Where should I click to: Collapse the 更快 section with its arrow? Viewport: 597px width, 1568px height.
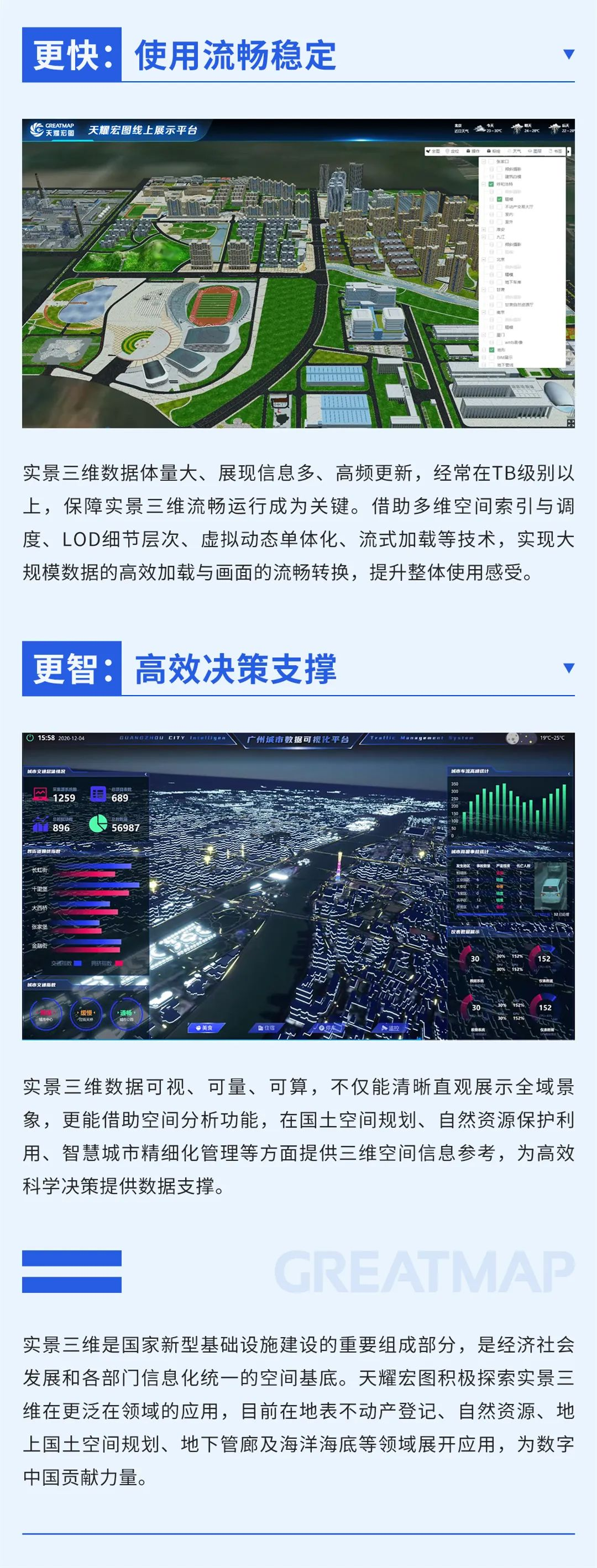[x=567, y=54]
